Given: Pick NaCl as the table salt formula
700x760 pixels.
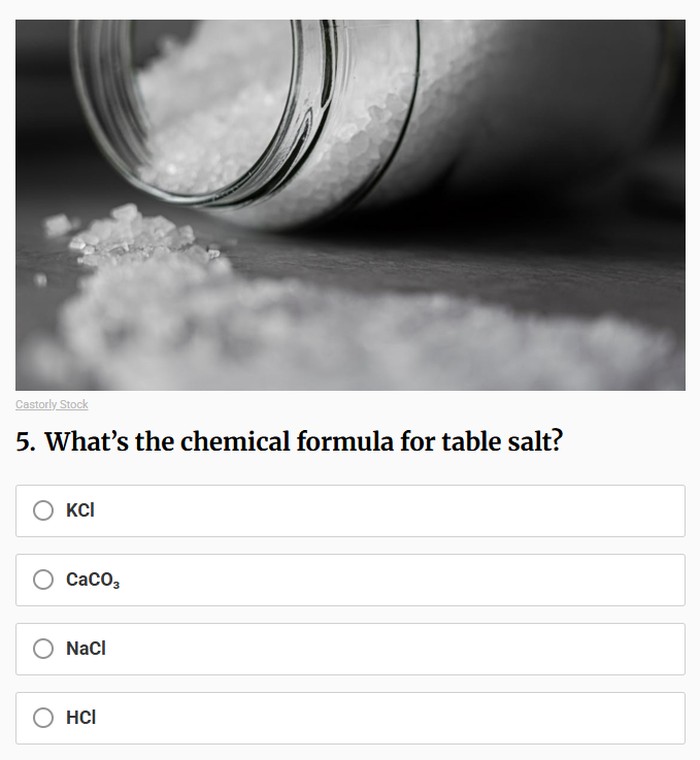Looking at the screenshot, I should pos(43,649).
